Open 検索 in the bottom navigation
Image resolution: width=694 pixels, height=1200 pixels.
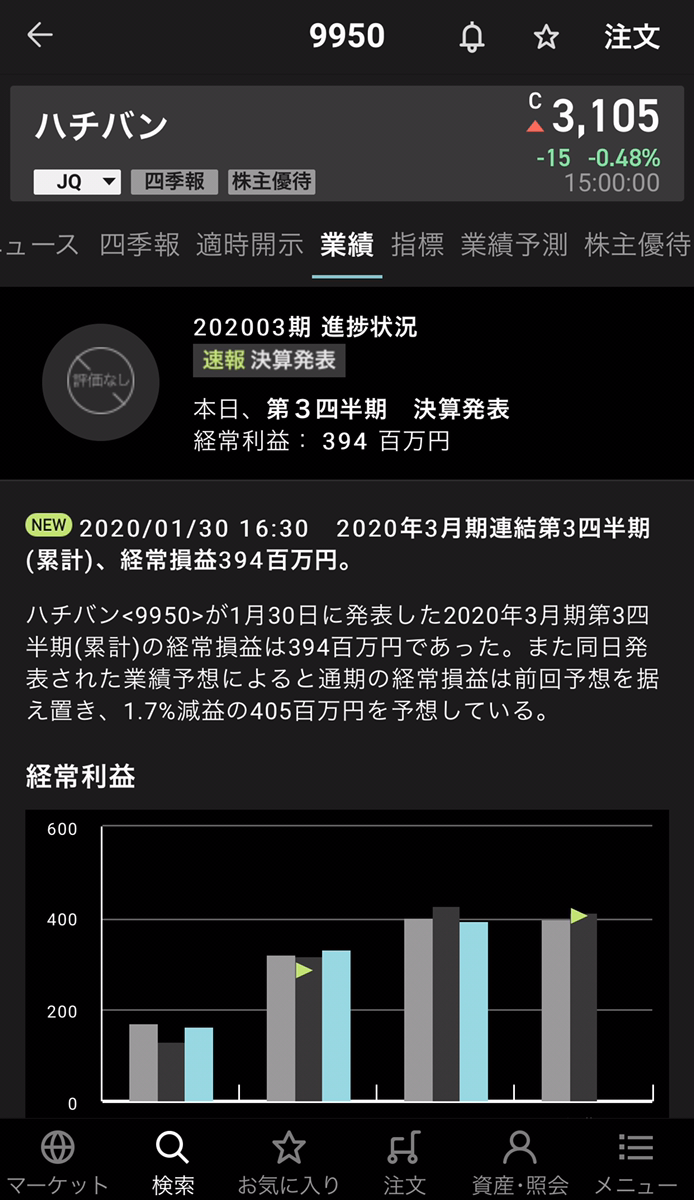173,1162
